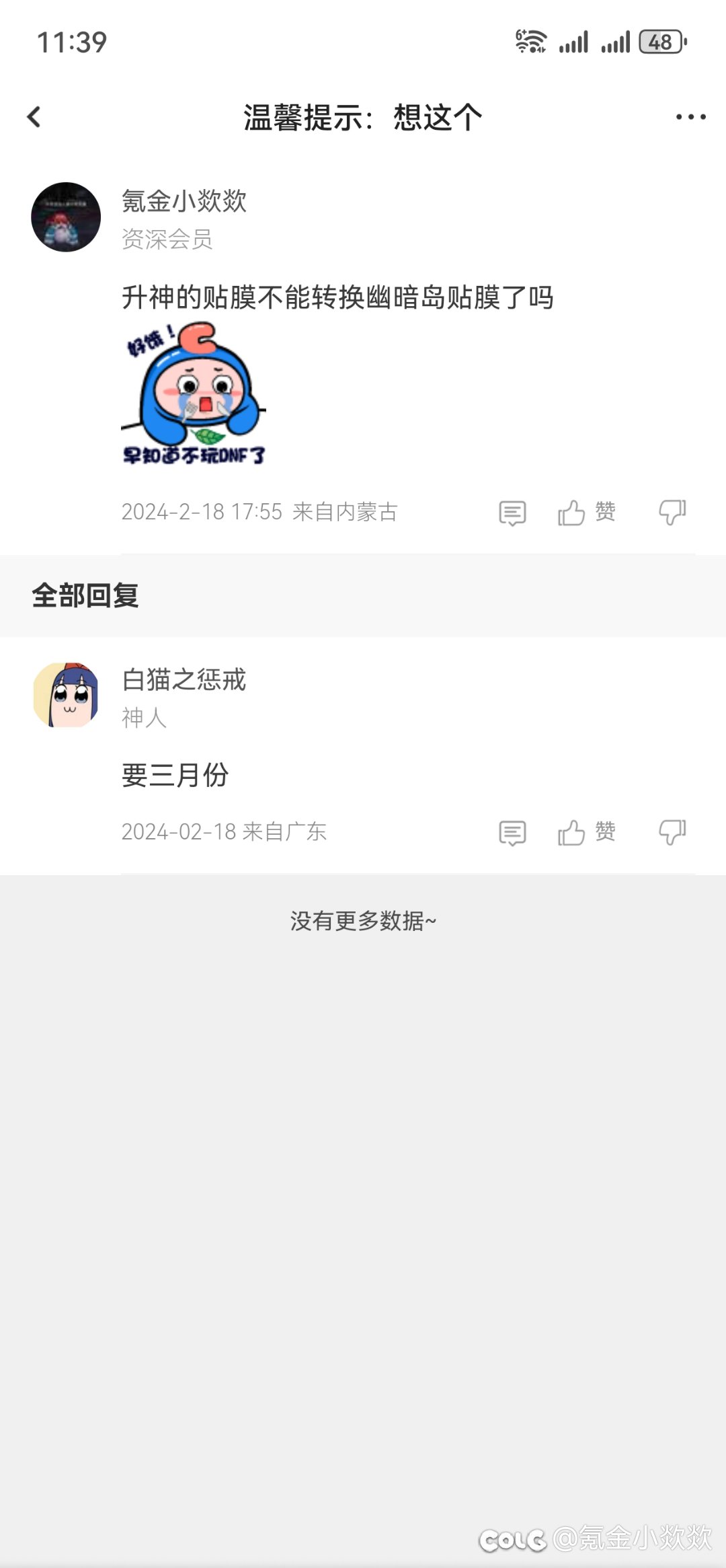Dislike 白猫之惩戒's reply
Image resolution: width=726 pixels, height=1568 pixels.
pyautogui.click(x=672, y=833)
